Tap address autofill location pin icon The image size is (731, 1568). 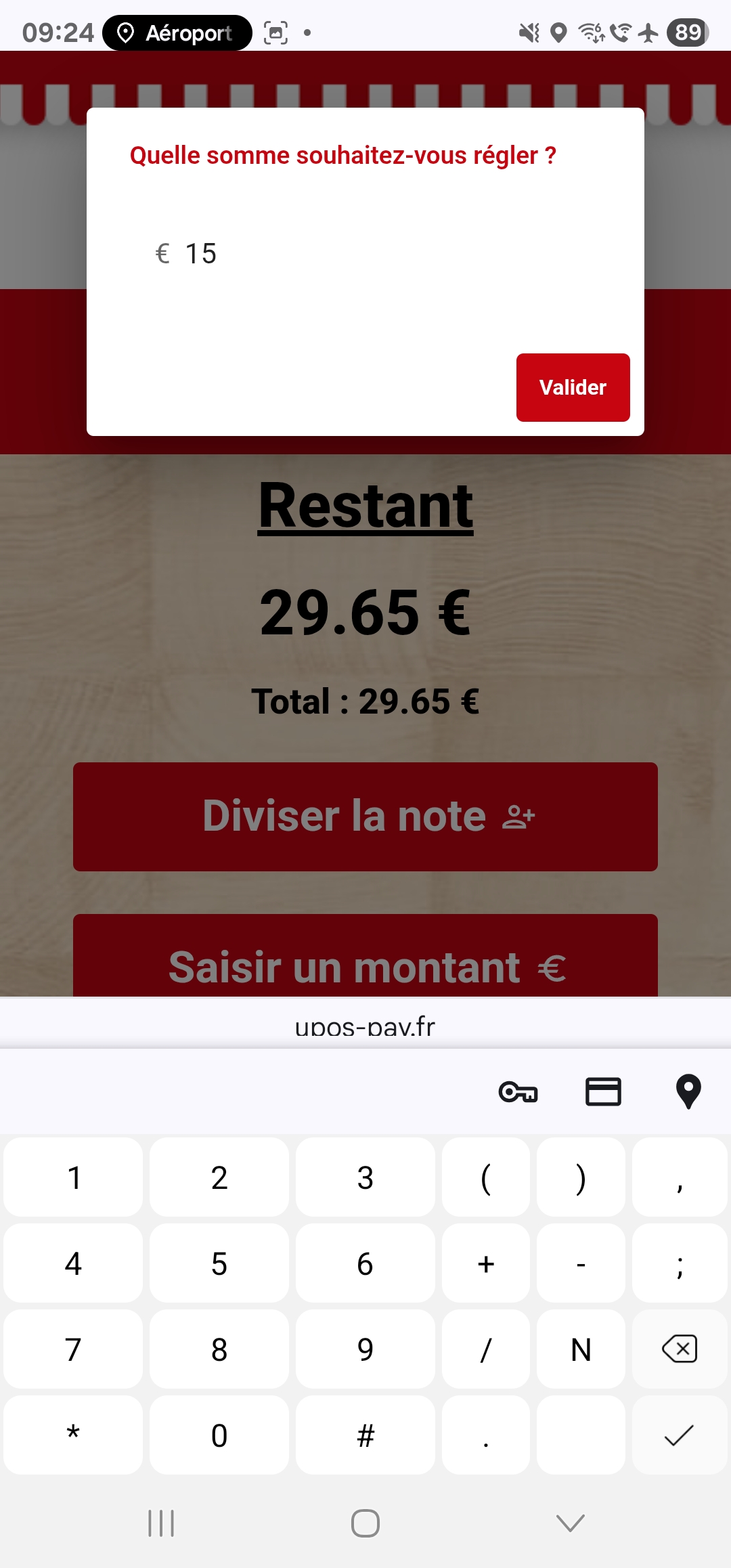(688, 1091)
